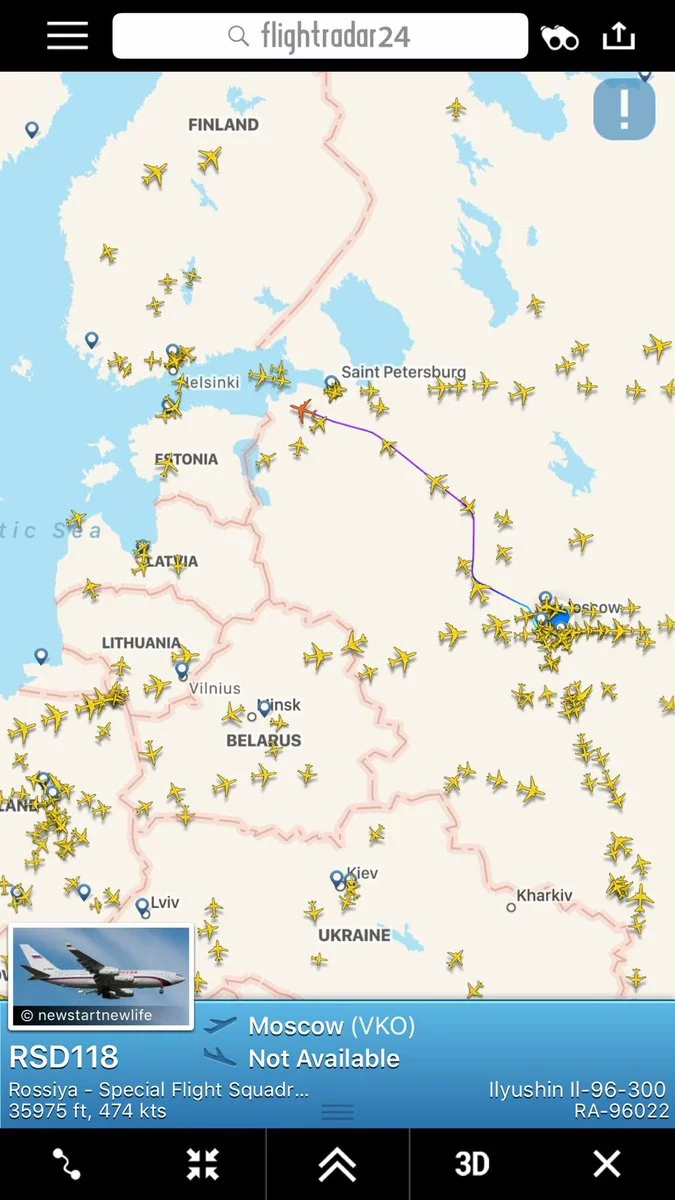Tap the Kiev airport pin

pyautogui.click(x=338, y=877)
